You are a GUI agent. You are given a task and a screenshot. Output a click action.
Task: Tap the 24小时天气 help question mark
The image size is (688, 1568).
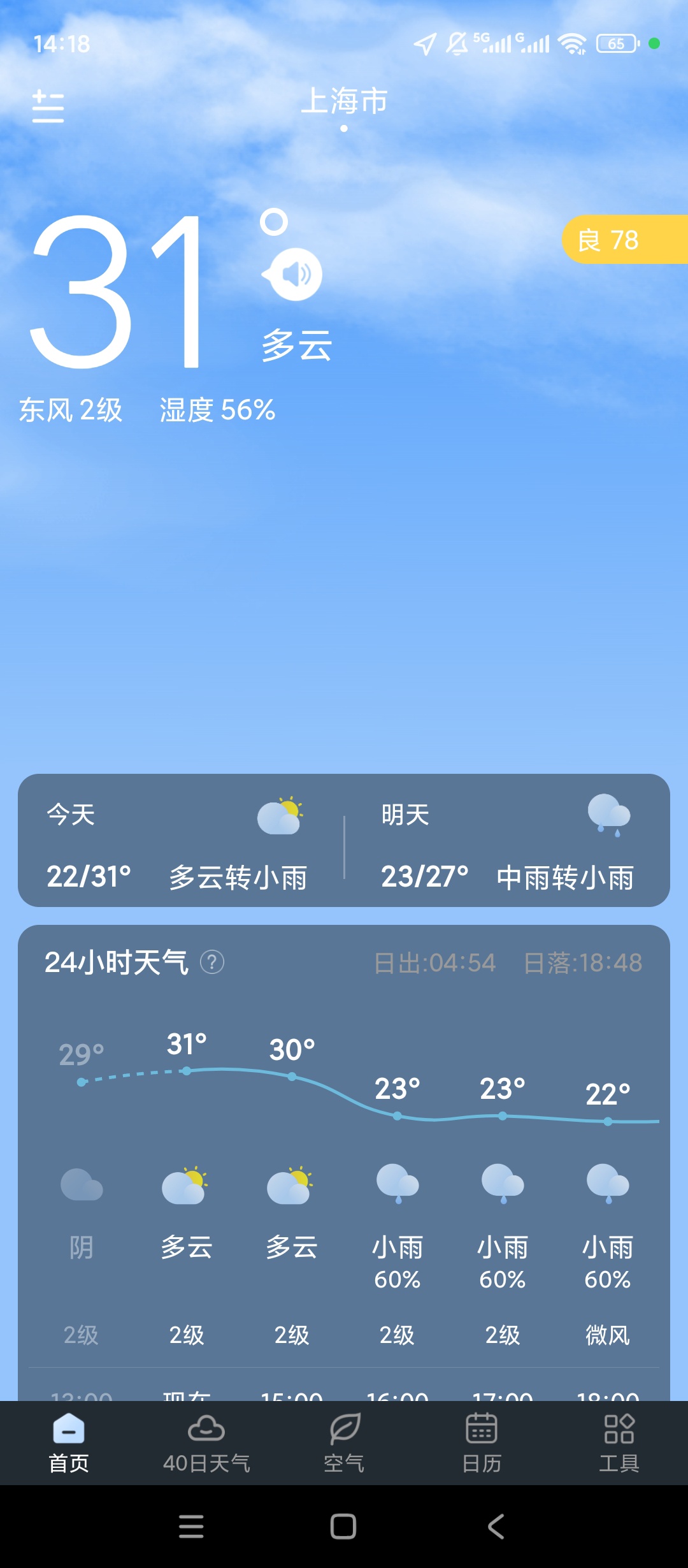(x=212, y=962)
